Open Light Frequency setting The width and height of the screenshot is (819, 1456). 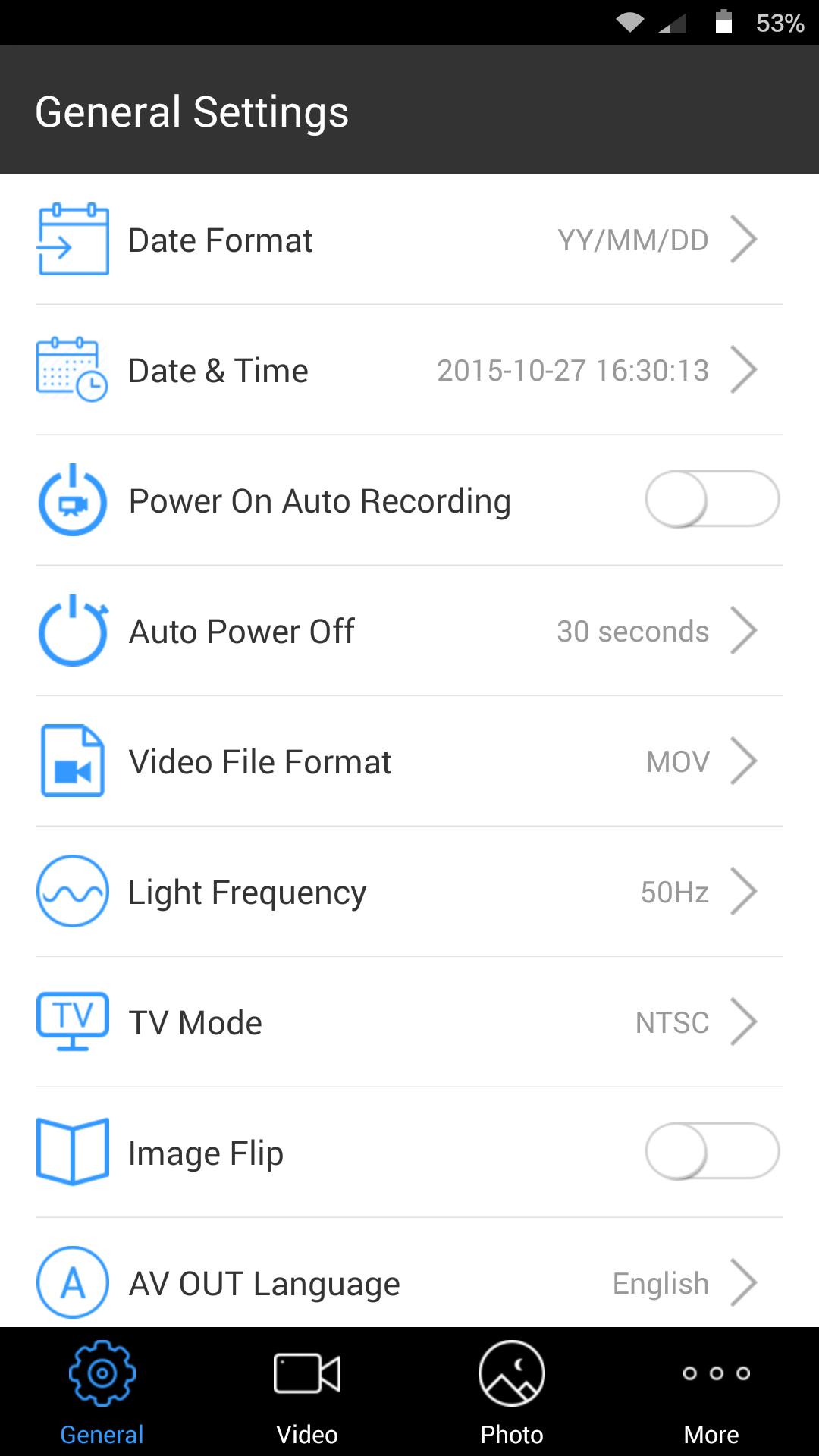coord(409,892)
